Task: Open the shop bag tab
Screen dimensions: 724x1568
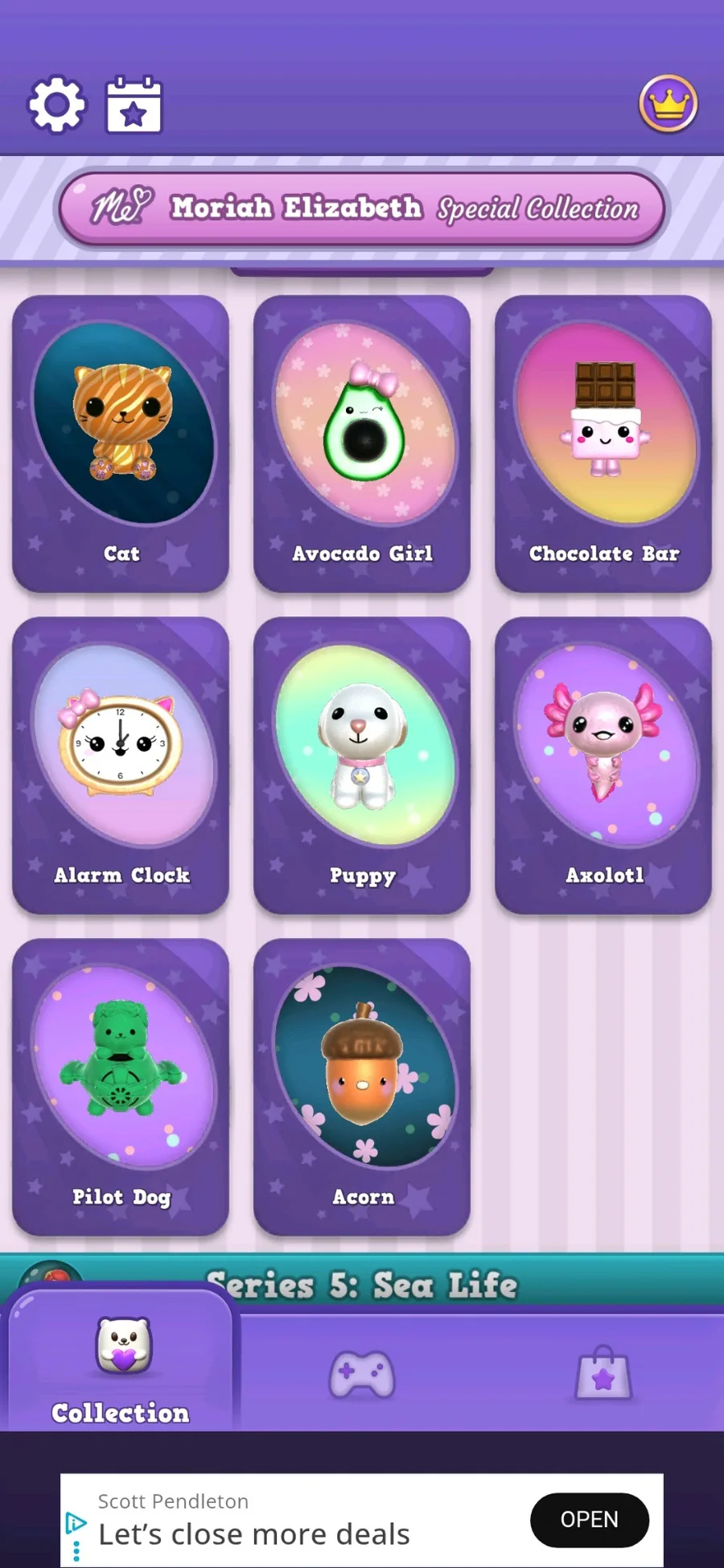Action: pos(603,1374)
